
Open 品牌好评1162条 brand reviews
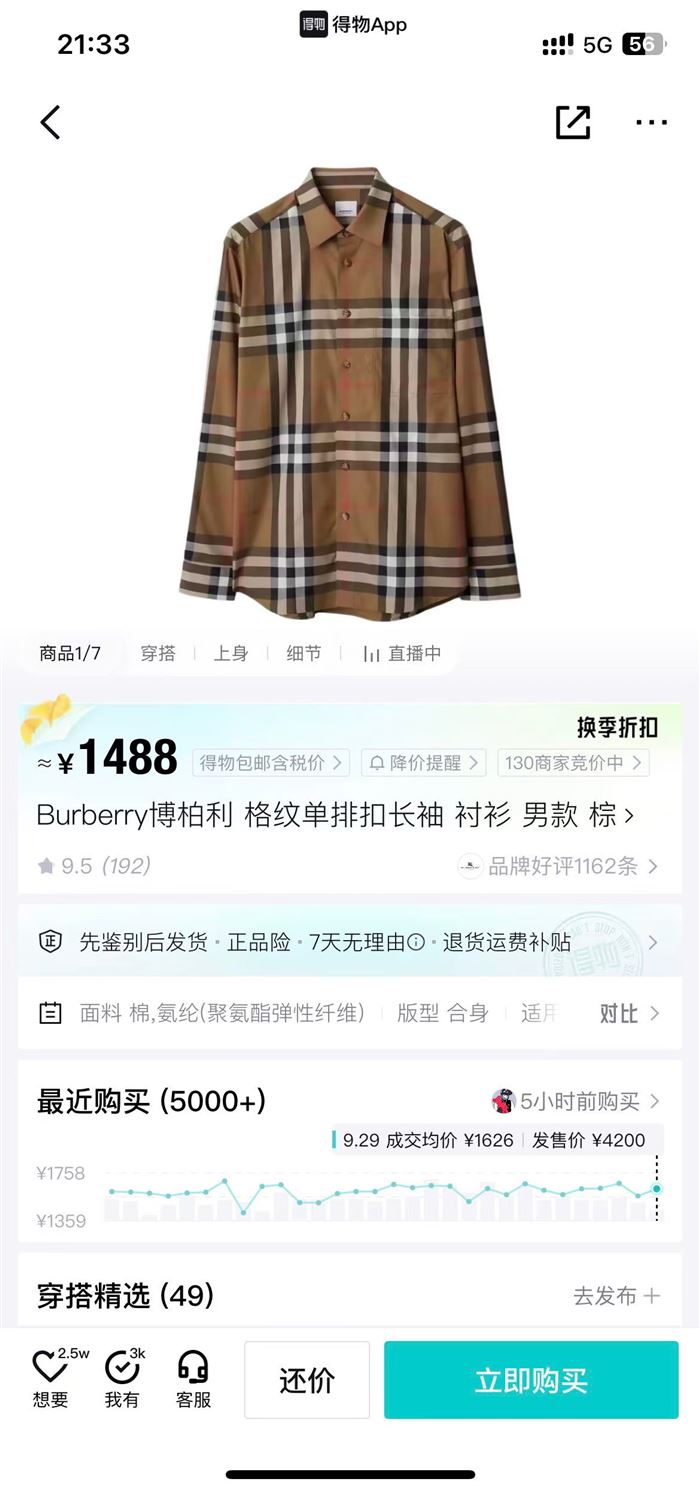(559, 866)
